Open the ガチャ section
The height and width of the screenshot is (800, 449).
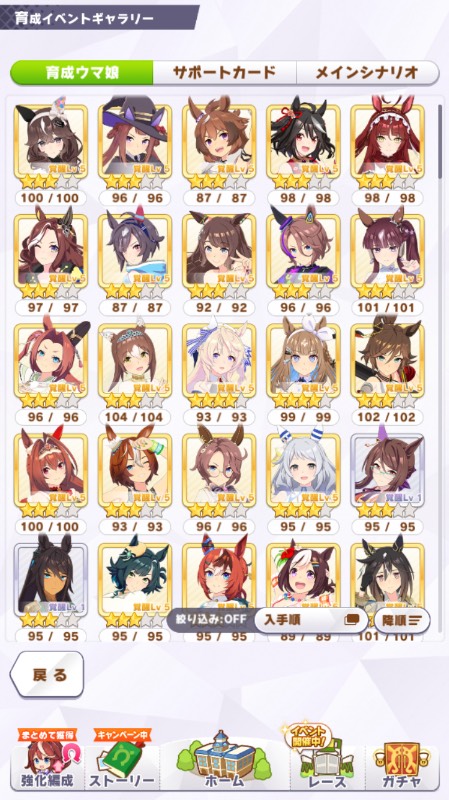[x=402, y=763]
